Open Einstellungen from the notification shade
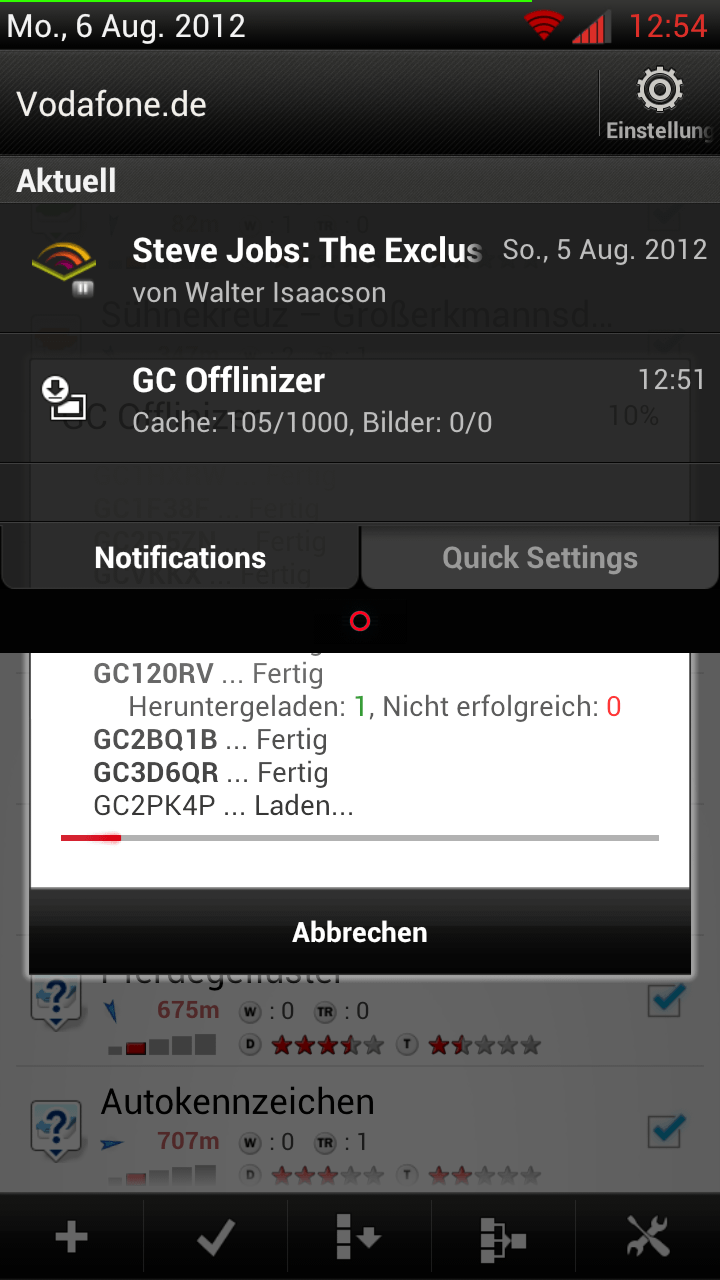The image size is (720, 1280). click(659, 103)
